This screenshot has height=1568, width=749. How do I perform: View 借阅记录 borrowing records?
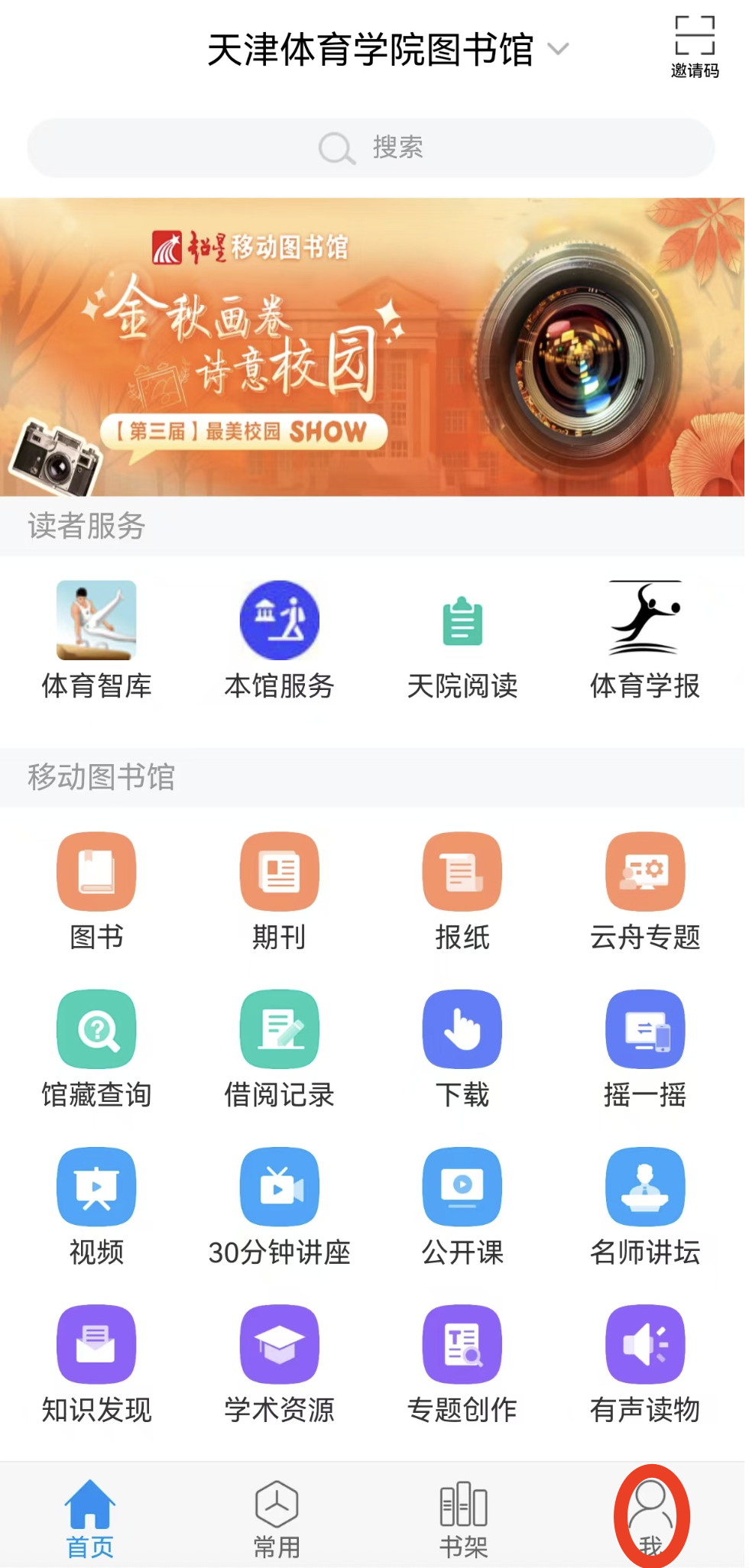[280, 1048]
